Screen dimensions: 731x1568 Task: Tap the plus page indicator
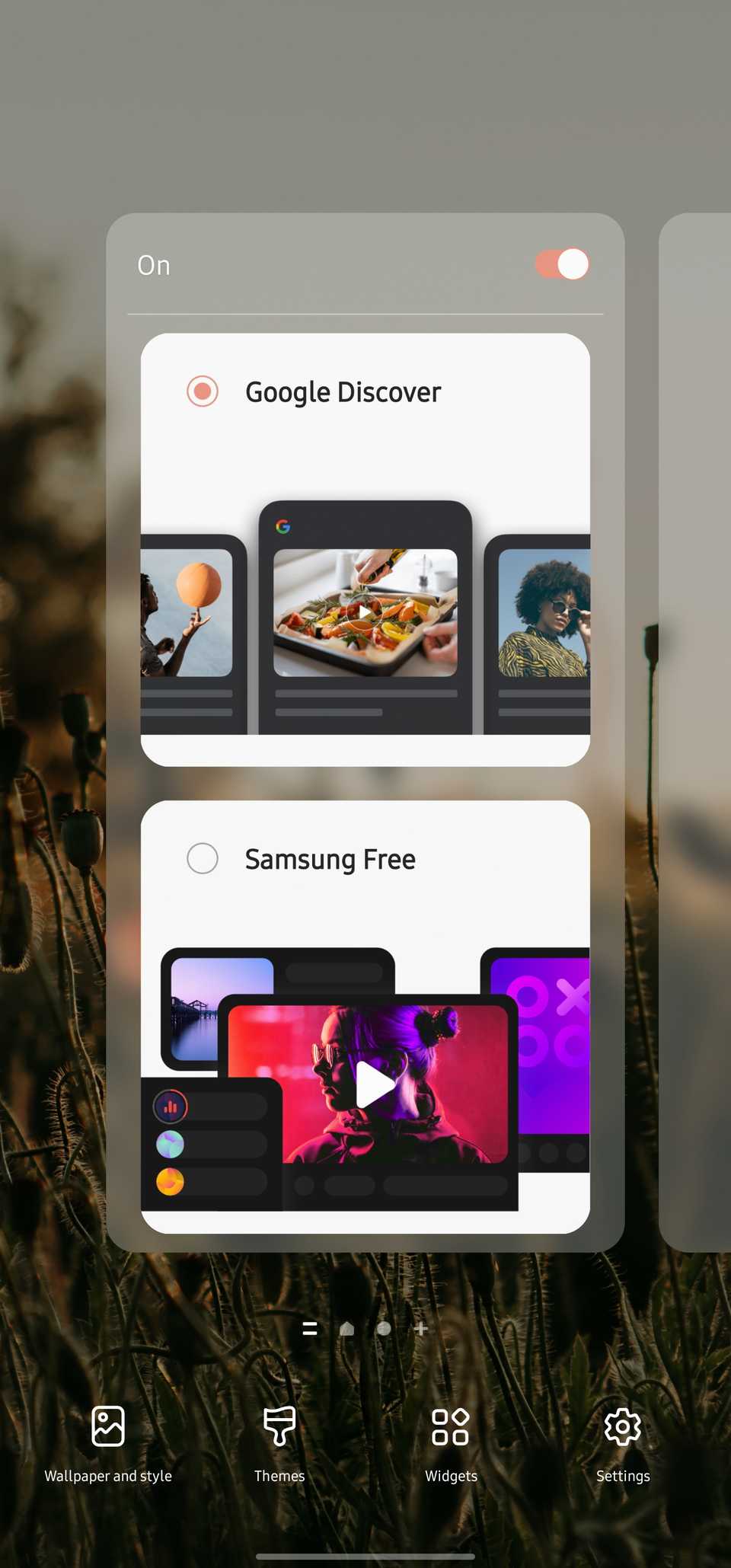[x=421, y=1329]
